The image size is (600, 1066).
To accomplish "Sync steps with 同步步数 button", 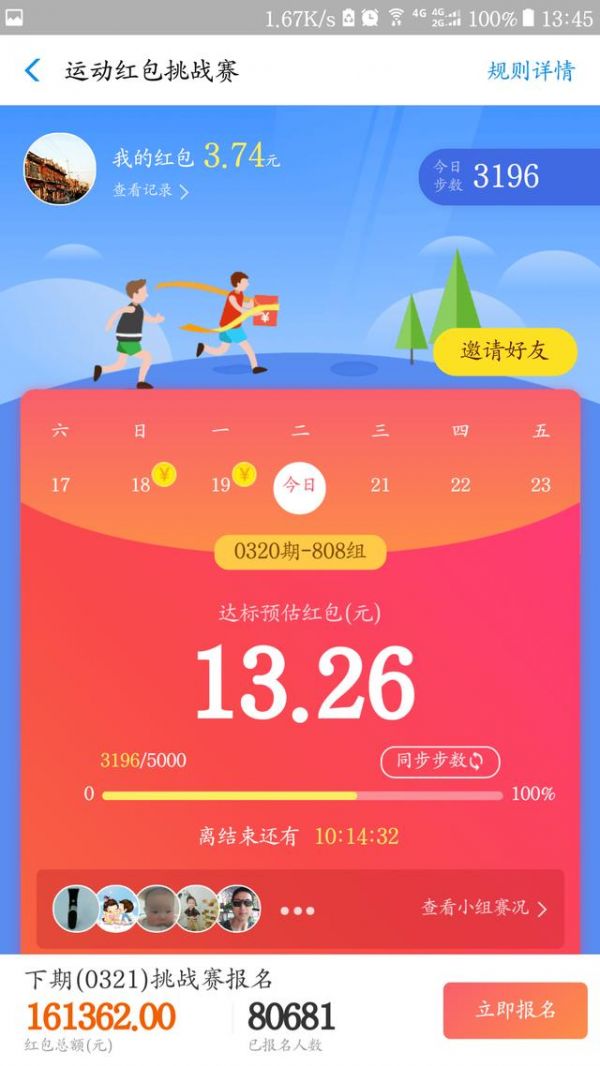I will coord(440,761).
